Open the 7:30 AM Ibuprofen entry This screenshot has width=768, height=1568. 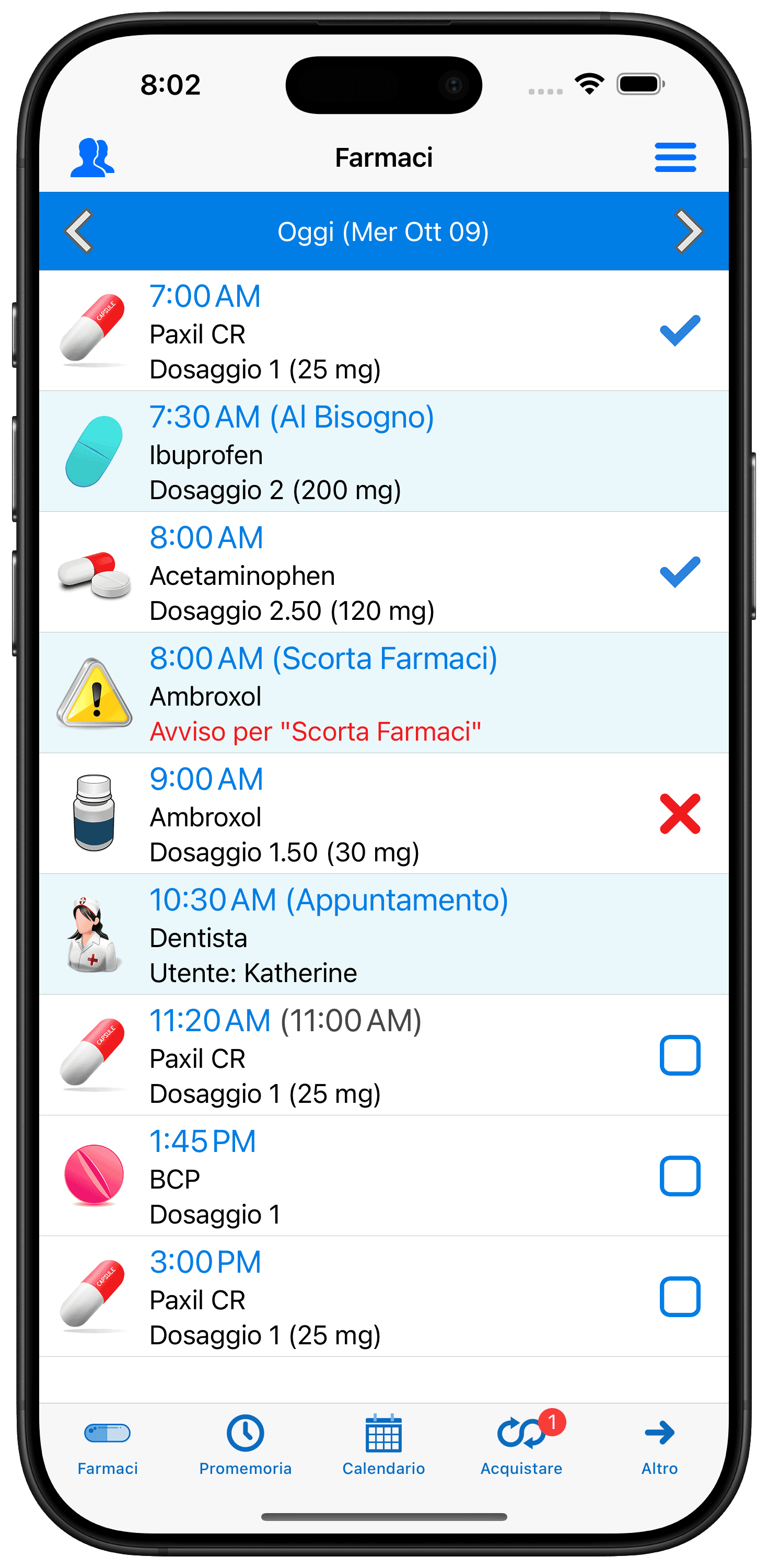[x=384, y=452]
